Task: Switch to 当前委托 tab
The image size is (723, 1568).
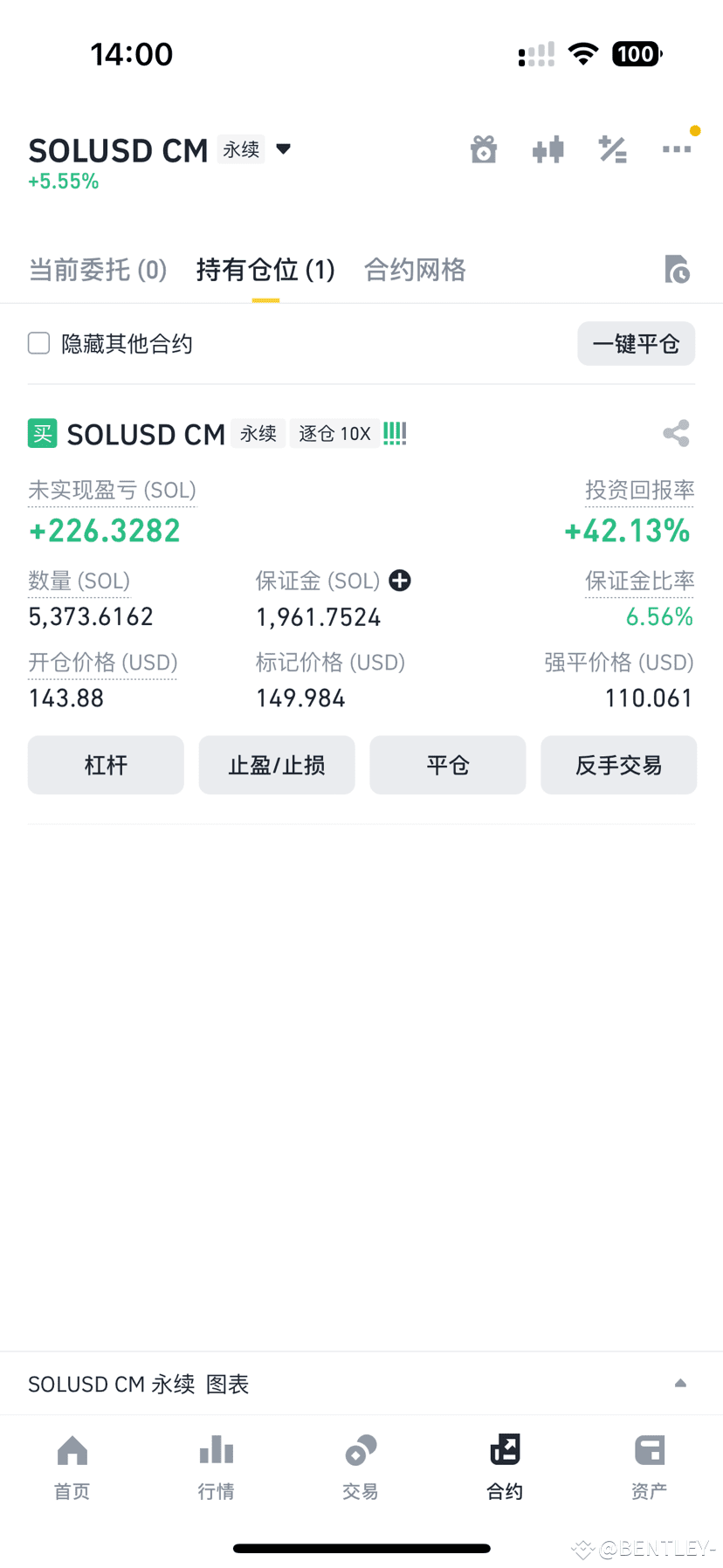Action: tap(97, 270)
